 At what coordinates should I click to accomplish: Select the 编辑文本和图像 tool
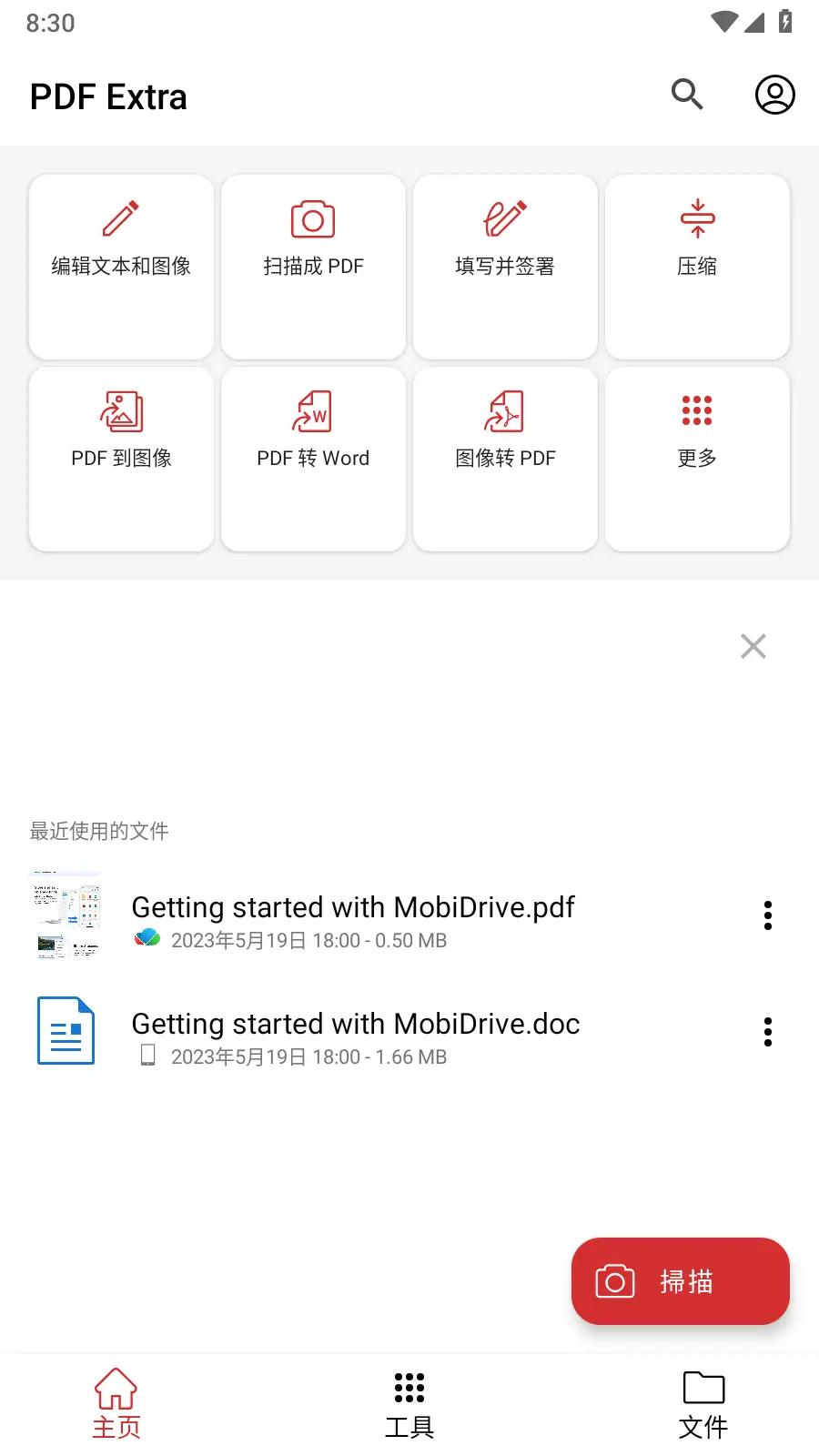(x=120, y=266)
